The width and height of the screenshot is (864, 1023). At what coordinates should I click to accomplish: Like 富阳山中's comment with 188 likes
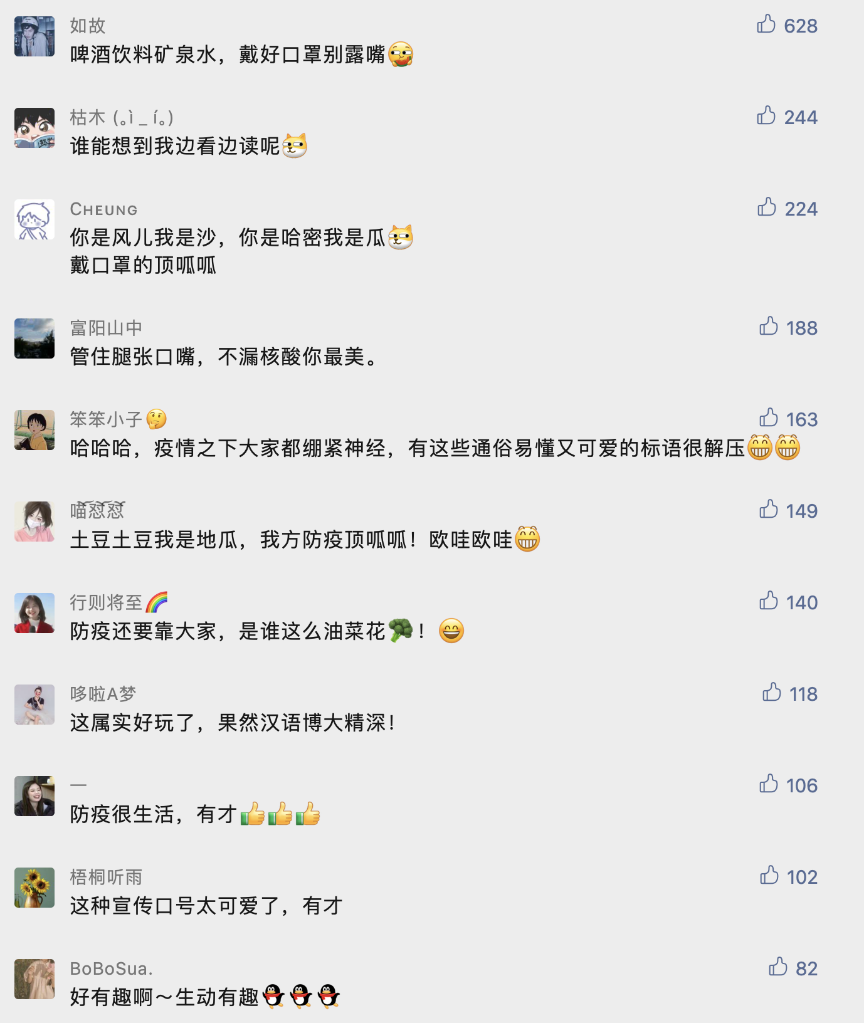[769, 327]
